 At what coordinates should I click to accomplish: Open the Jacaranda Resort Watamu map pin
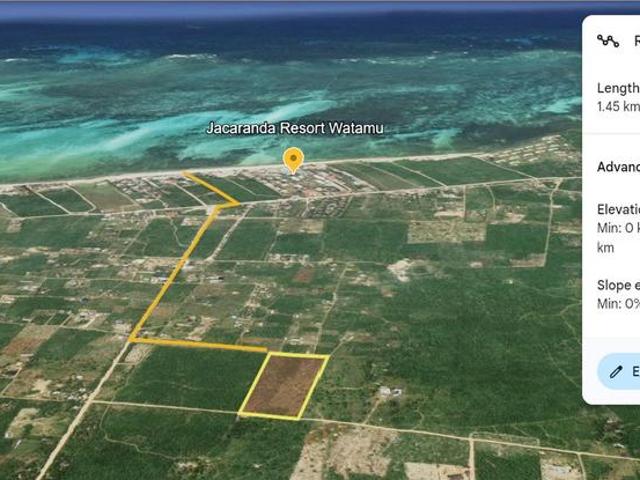click(293, 160)
